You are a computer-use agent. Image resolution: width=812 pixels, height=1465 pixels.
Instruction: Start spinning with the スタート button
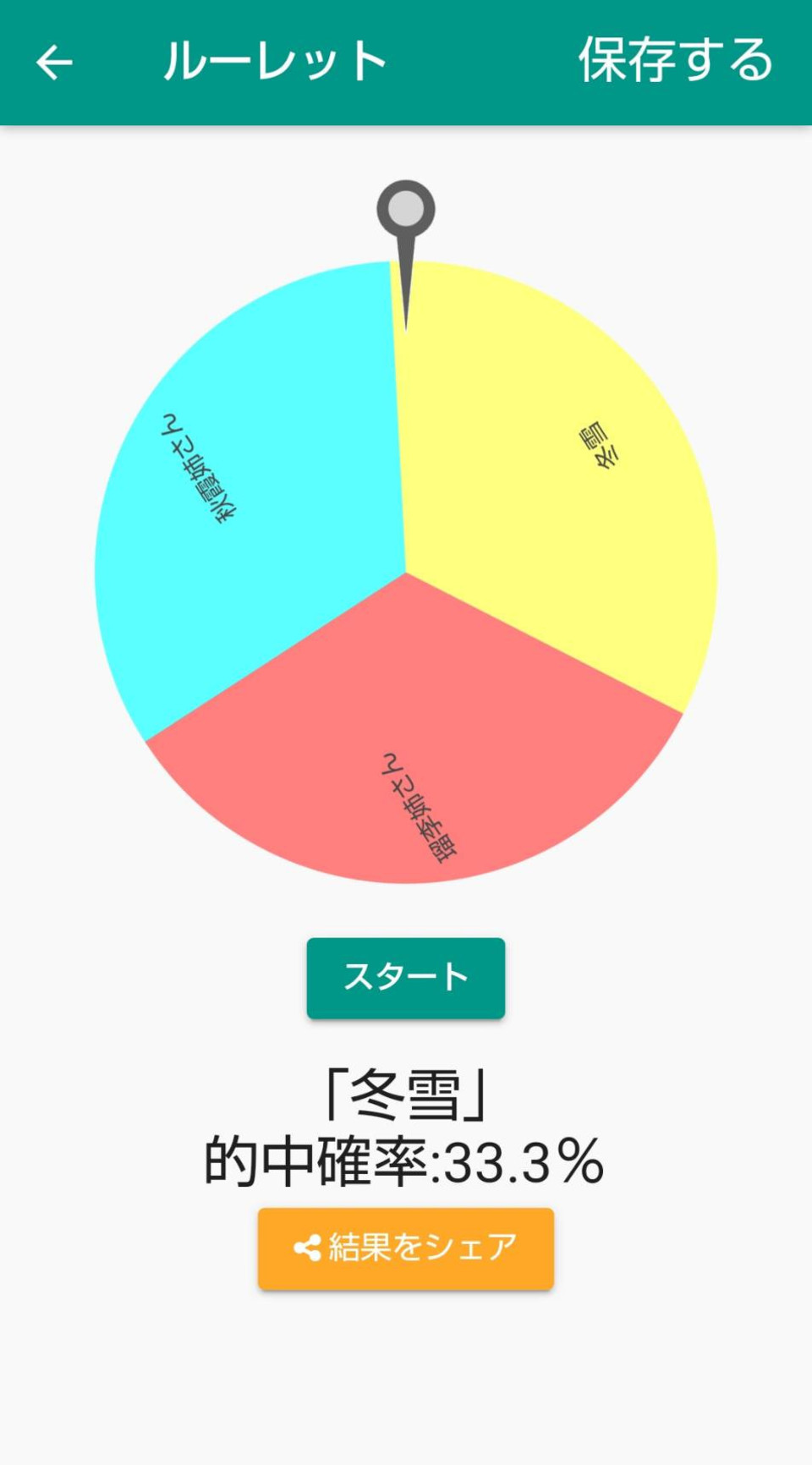(x=406, y=977)
